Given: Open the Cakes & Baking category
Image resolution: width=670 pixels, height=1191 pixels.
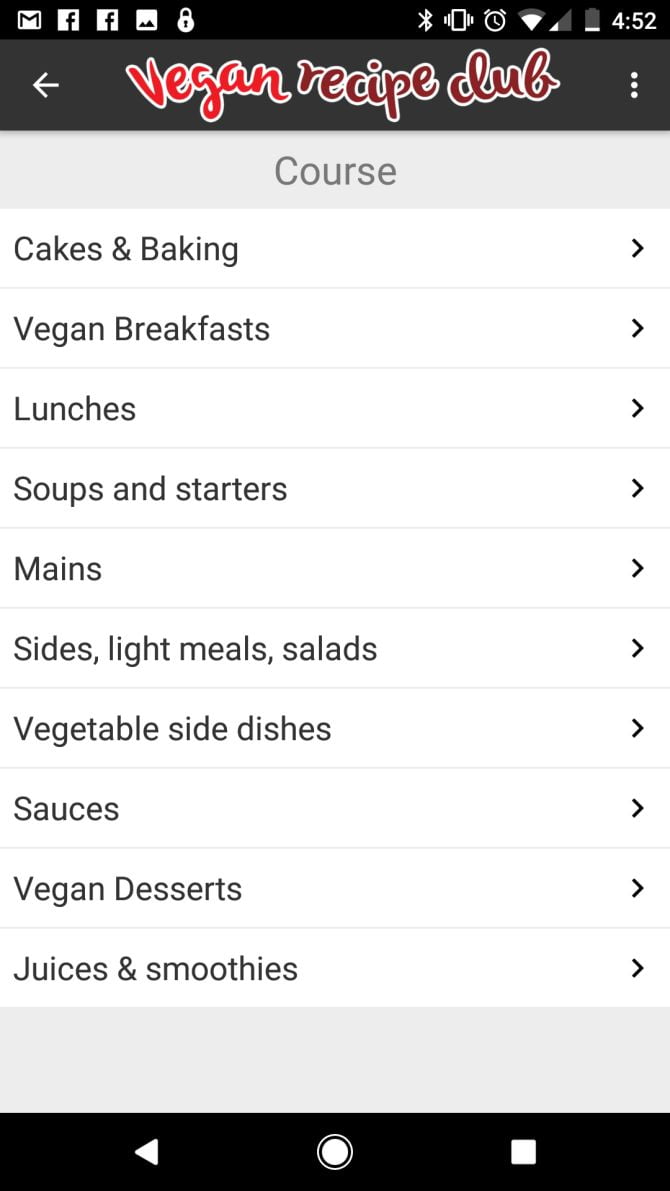Looking at the screenshot, I should click(335, 248).
